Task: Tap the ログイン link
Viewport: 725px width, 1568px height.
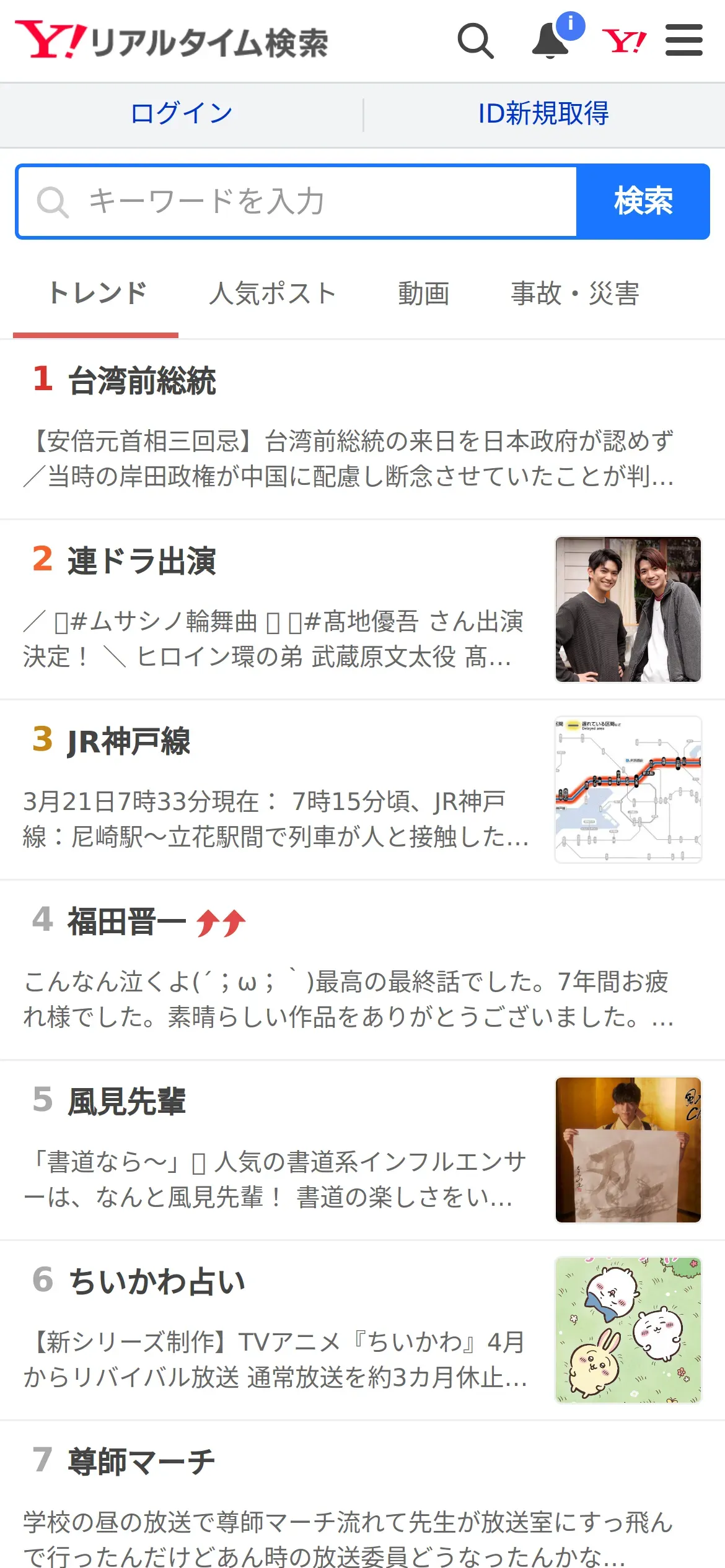Action: pos(182,114)
